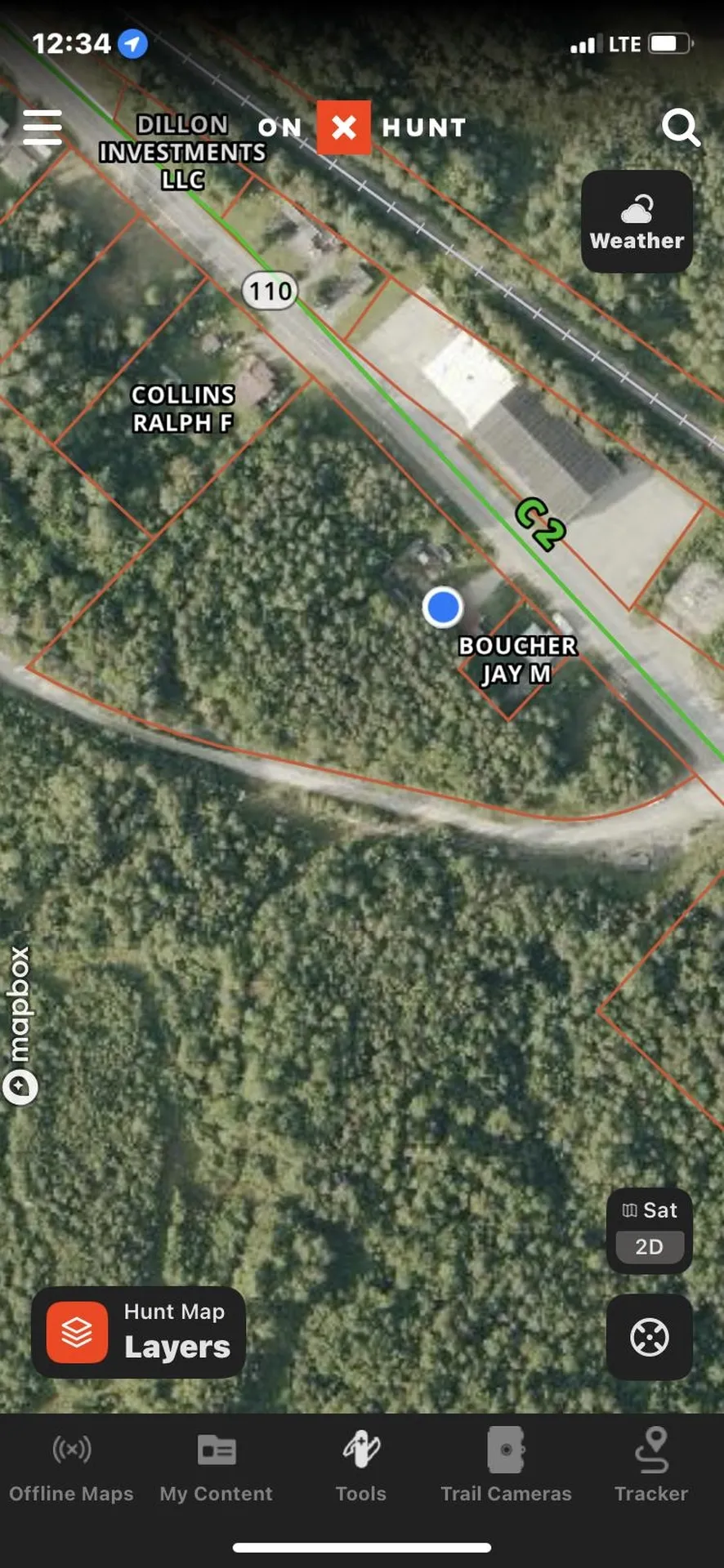This screenshot has width=724, height=1568.
Task: Tap the compass wheel icon above the bottom bar
Action: point(650,1339)
